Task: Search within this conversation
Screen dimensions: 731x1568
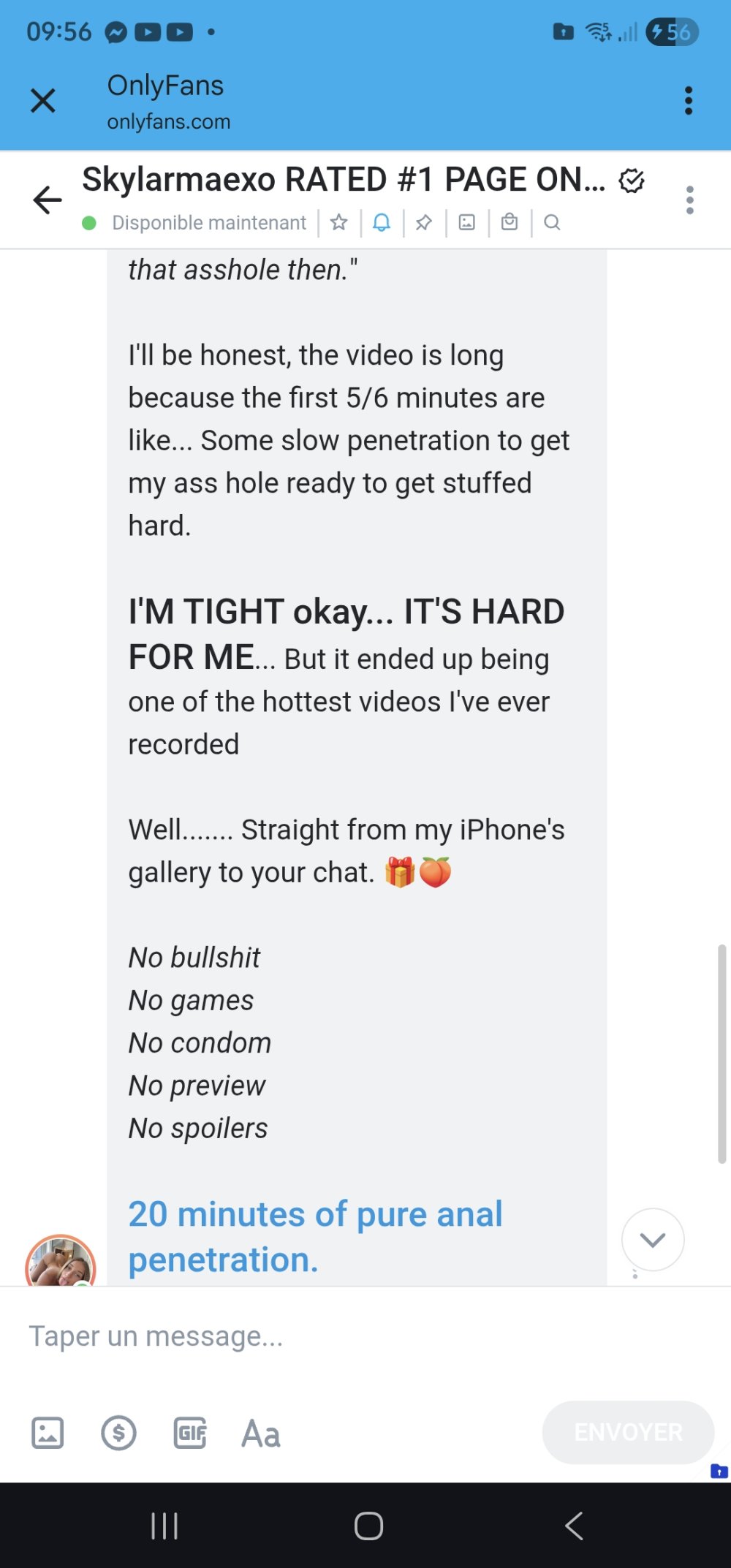Action: click(x=553, y=222)
